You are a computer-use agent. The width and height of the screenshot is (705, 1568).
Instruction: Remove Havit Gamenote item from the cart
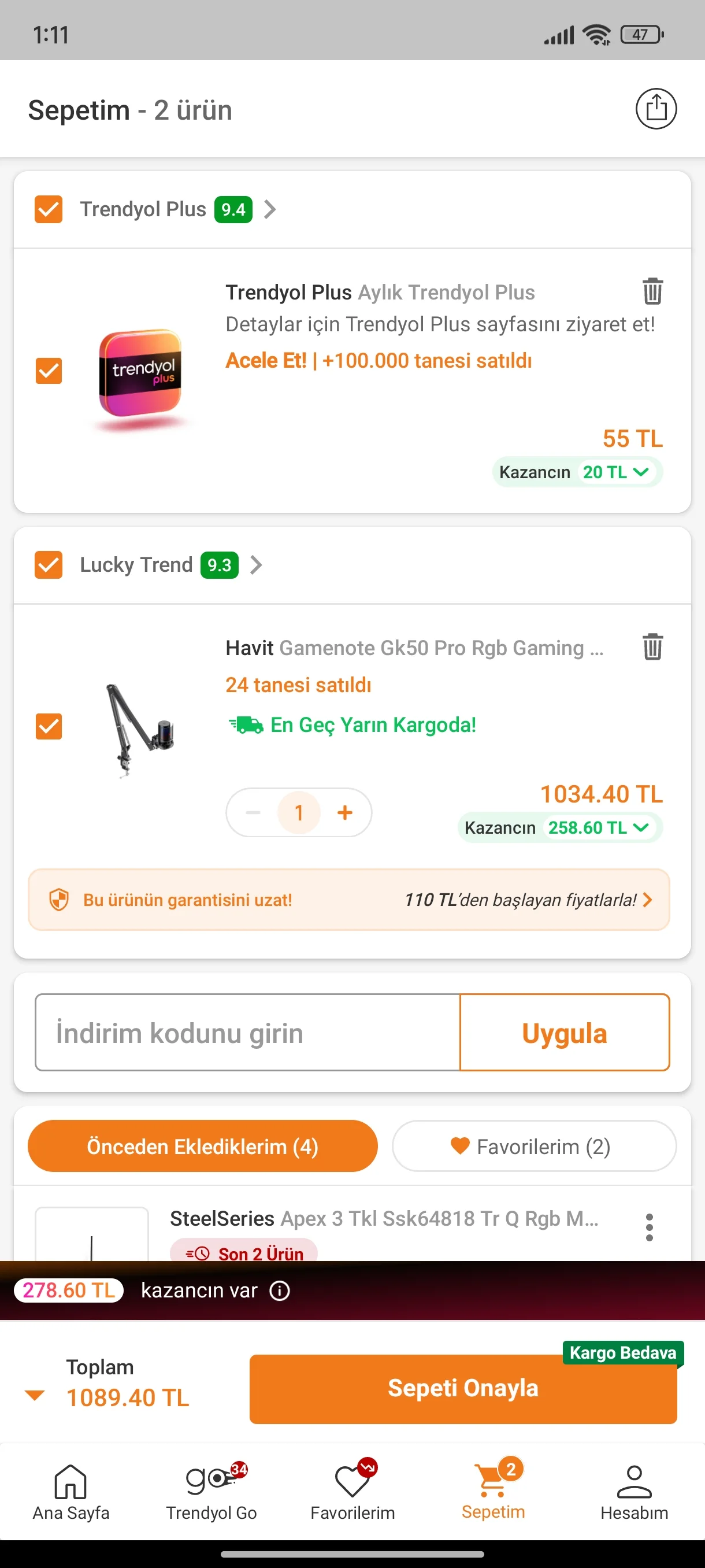pos(652,646)
